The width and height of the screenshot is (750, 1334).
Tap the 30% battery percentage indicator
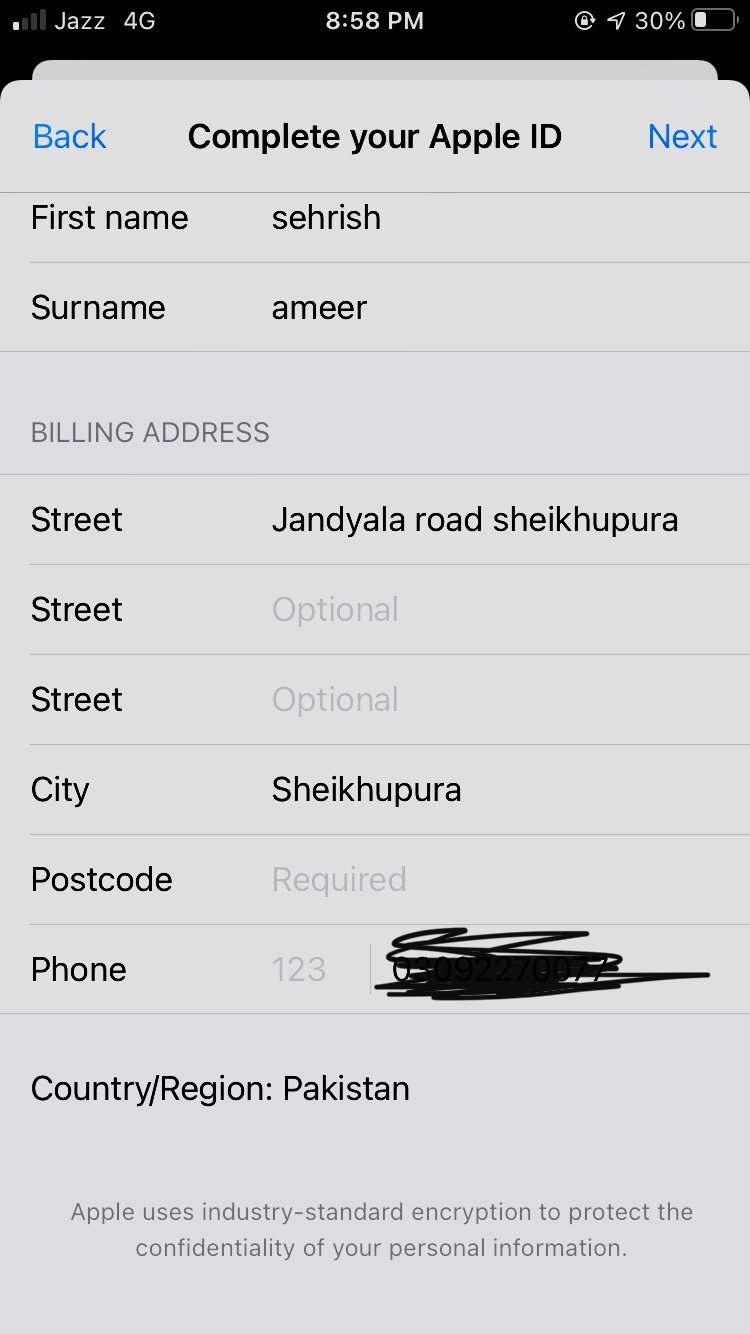661,20
